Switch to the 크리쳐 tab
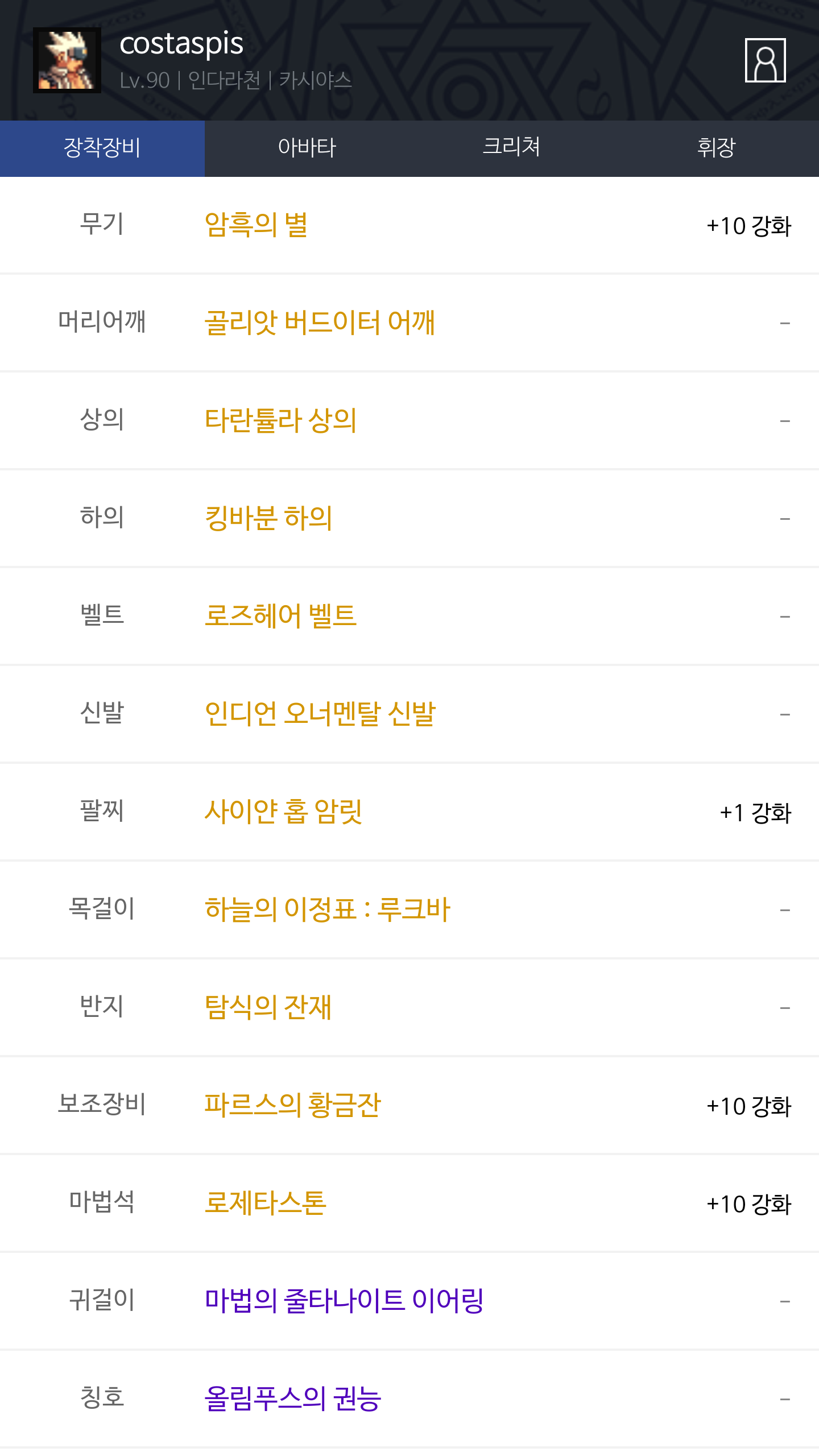The image size is (819, 1456). [511, 148]
